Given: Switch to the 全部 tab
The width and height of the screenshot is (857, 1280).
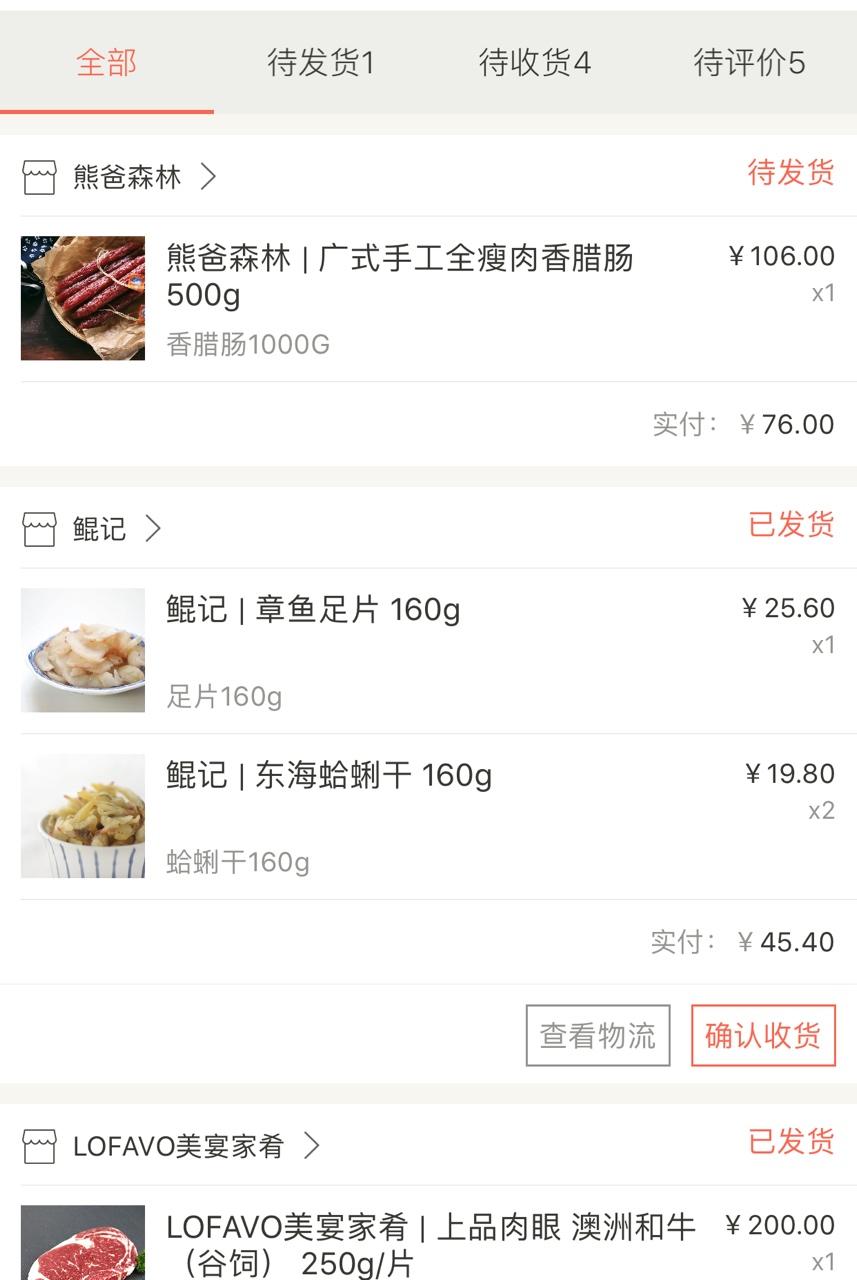Looking at the screenshot, I should 106,63.
